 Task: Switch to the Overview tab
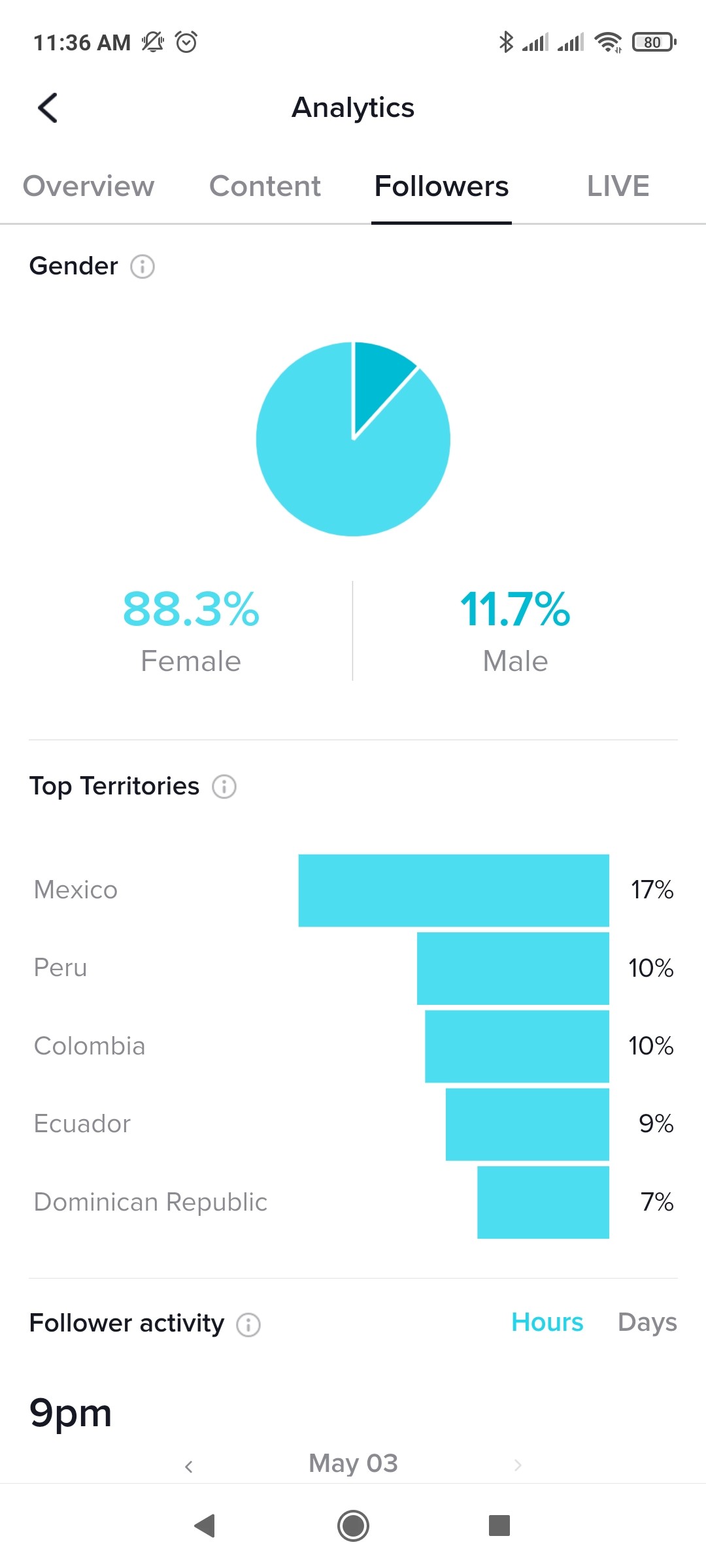(x=88, y=186)
